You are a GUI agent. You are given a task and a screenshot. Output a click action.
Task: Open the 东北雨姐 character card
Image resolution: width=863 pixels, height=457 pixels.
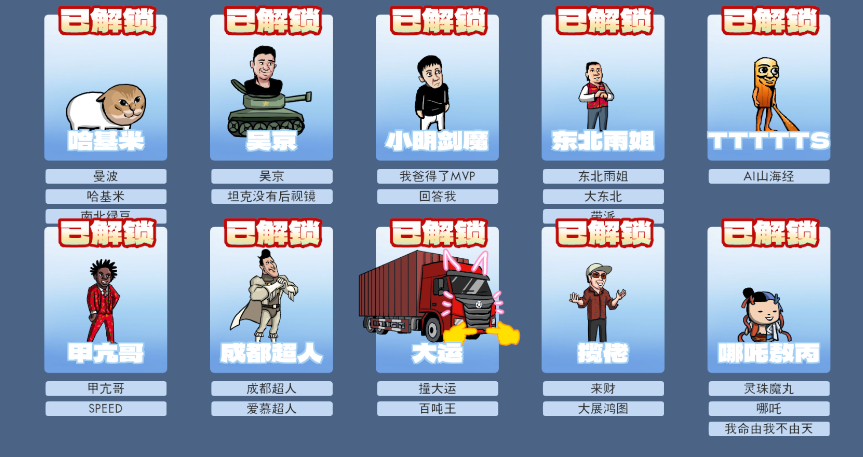(x=602, y=95)
